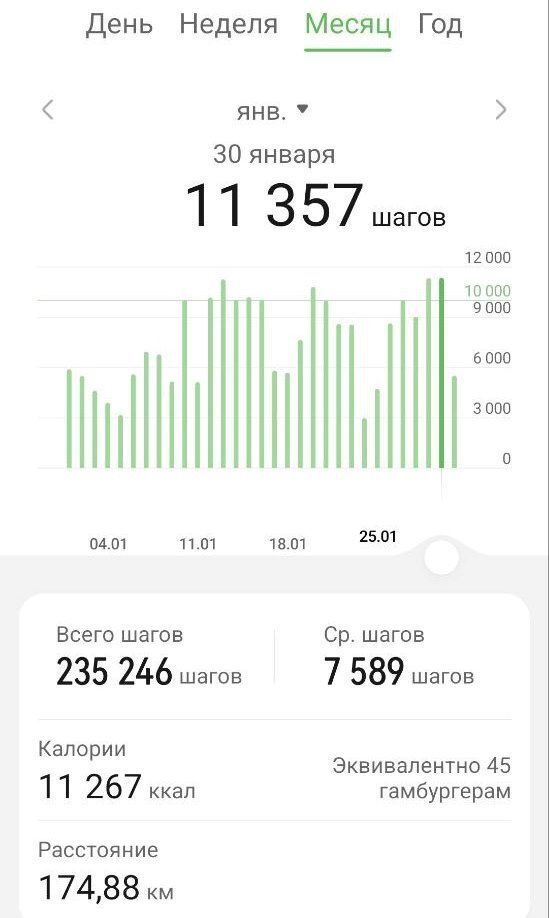Switch to the Неделя tab

228,25
